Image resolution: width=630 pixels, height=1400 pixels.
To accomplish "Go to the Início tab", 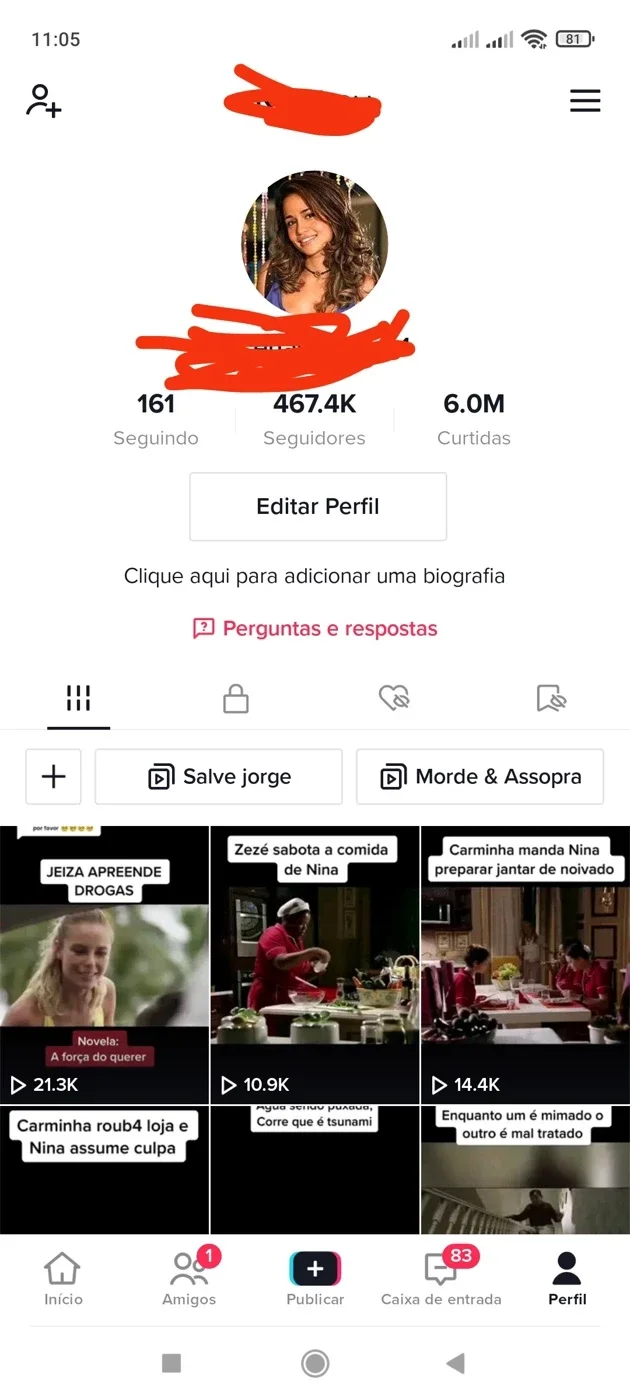I will pos(63,1279).
